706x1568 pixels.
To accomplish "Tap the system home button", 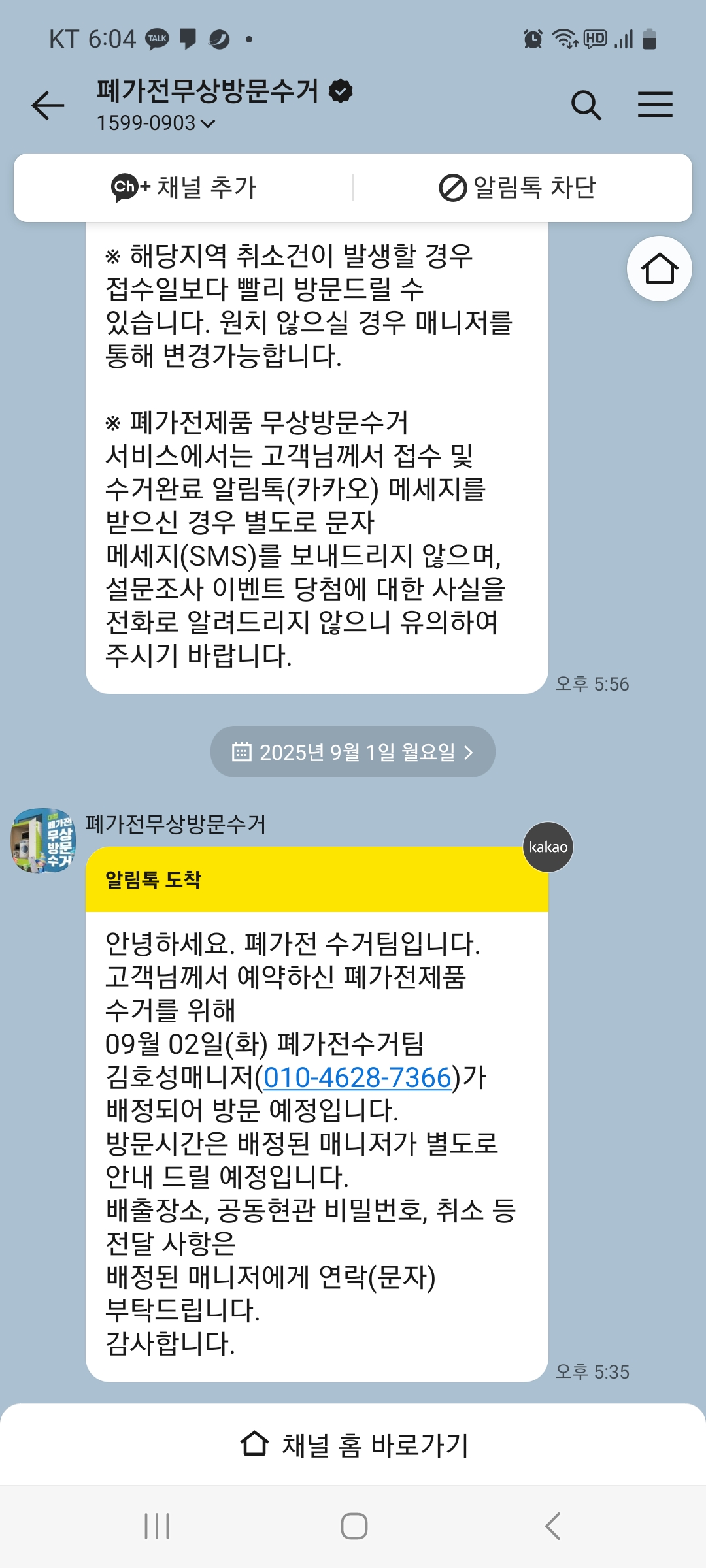I will click(x=354, y=1526).
